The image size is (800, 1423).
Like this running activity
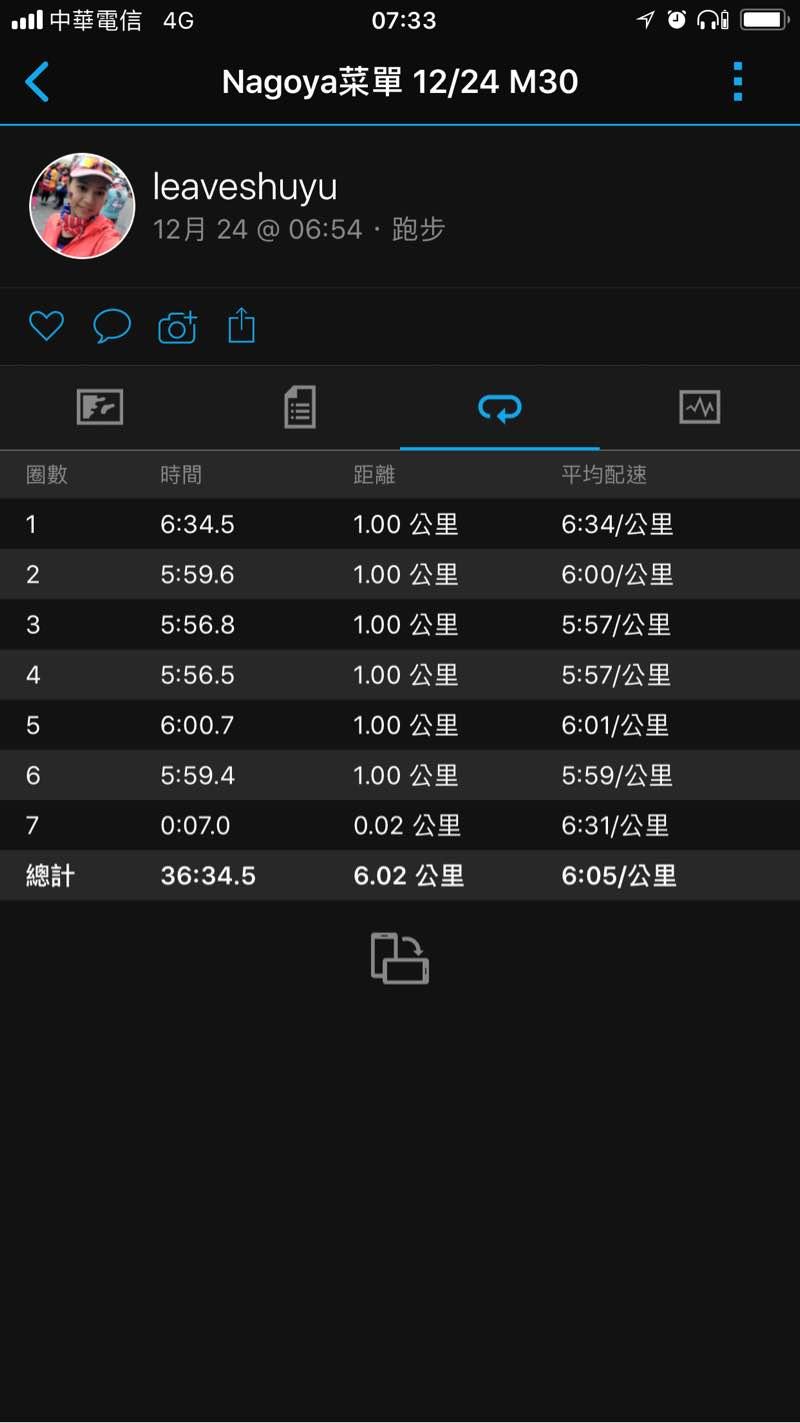(x=46, y=326)
